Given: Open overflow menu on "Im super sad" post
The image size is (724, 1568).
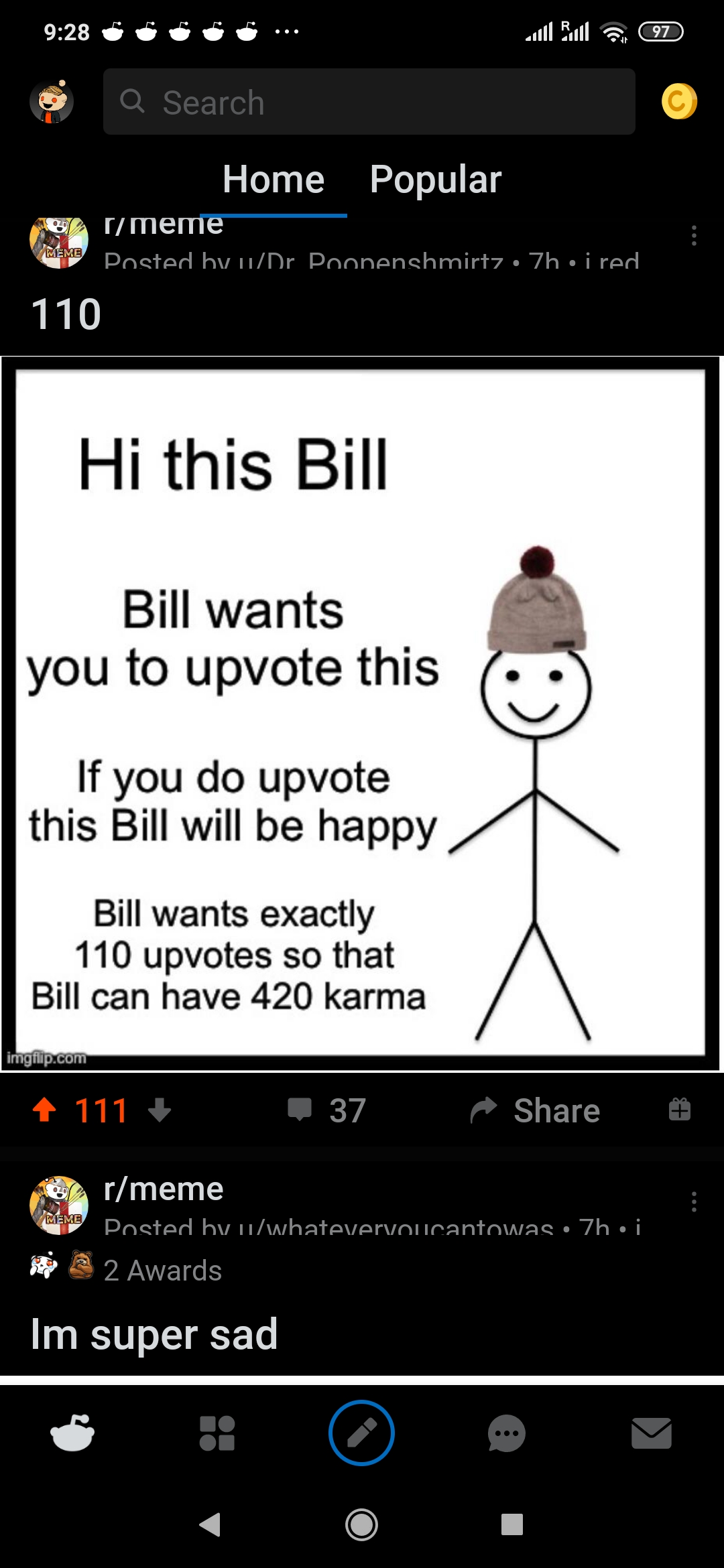Looking at the screenshot, I should (694, 1202).
